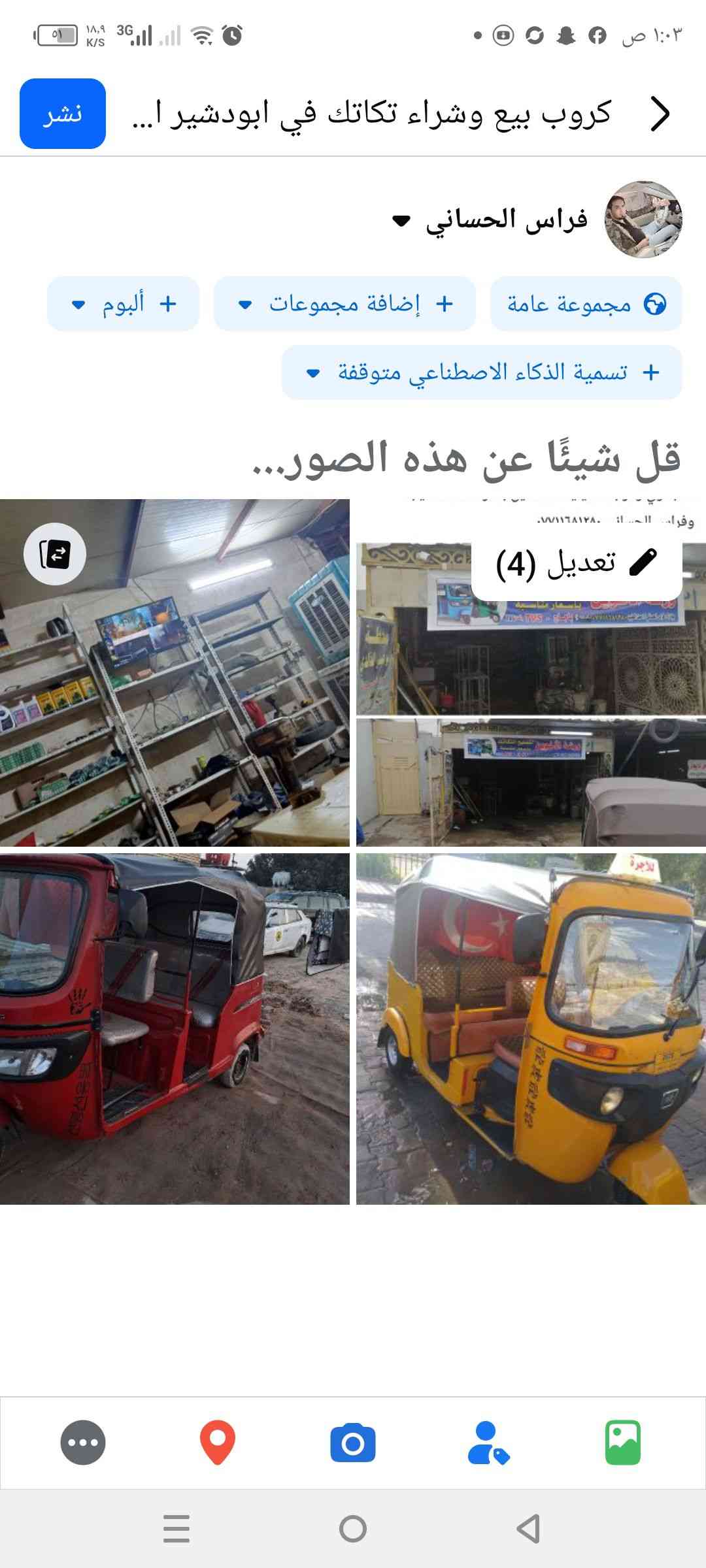Image resolution: width=706 pixels, height=1568 pixels.
Task: Open the مجموعة عامة audience chip
Action: (x=586, y=304)
